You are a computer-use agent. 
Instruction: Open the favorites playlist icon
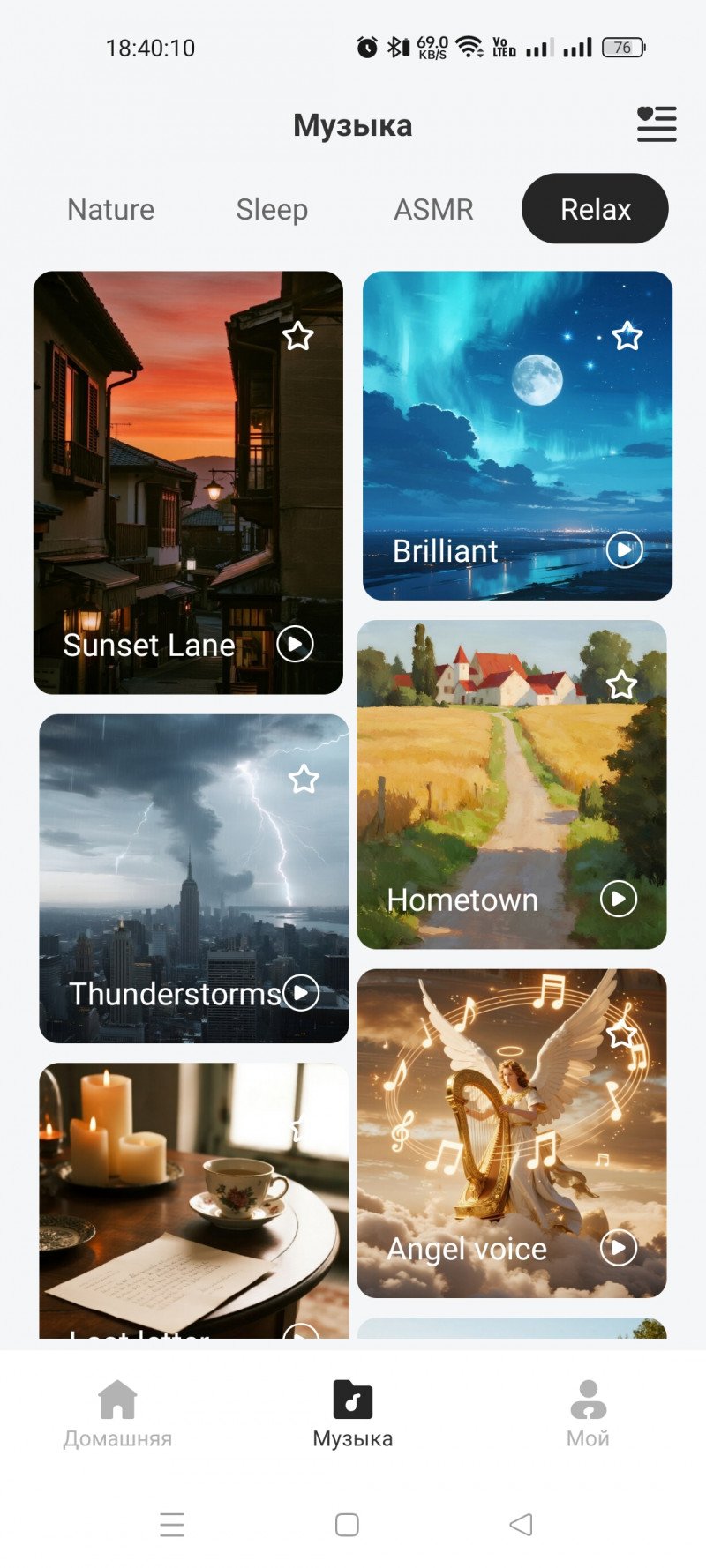tap(657, 124)
